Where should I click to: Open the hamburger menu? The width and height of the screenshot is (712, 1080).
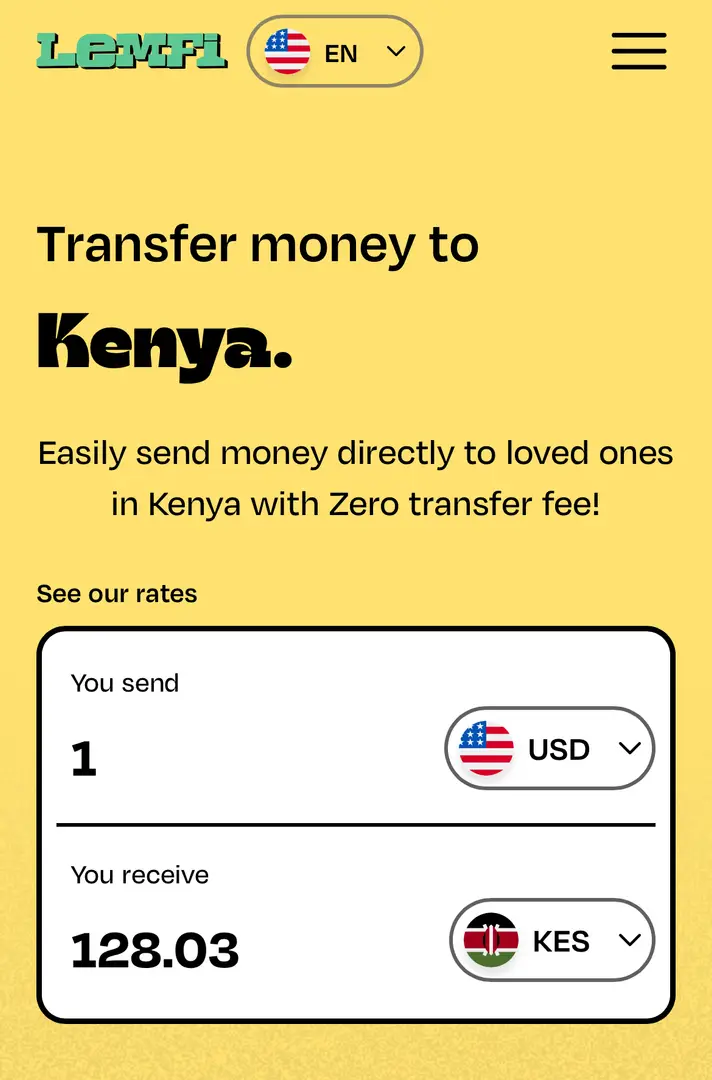[639, 51]
